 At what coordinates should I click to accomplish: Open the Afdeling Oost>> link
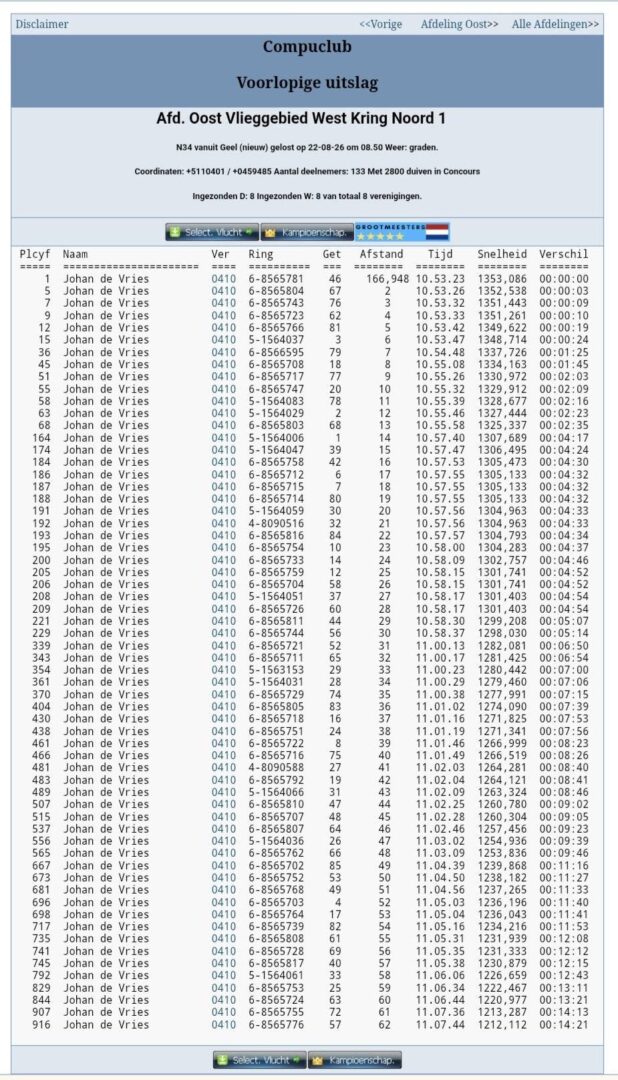click(x=460, y=24)
